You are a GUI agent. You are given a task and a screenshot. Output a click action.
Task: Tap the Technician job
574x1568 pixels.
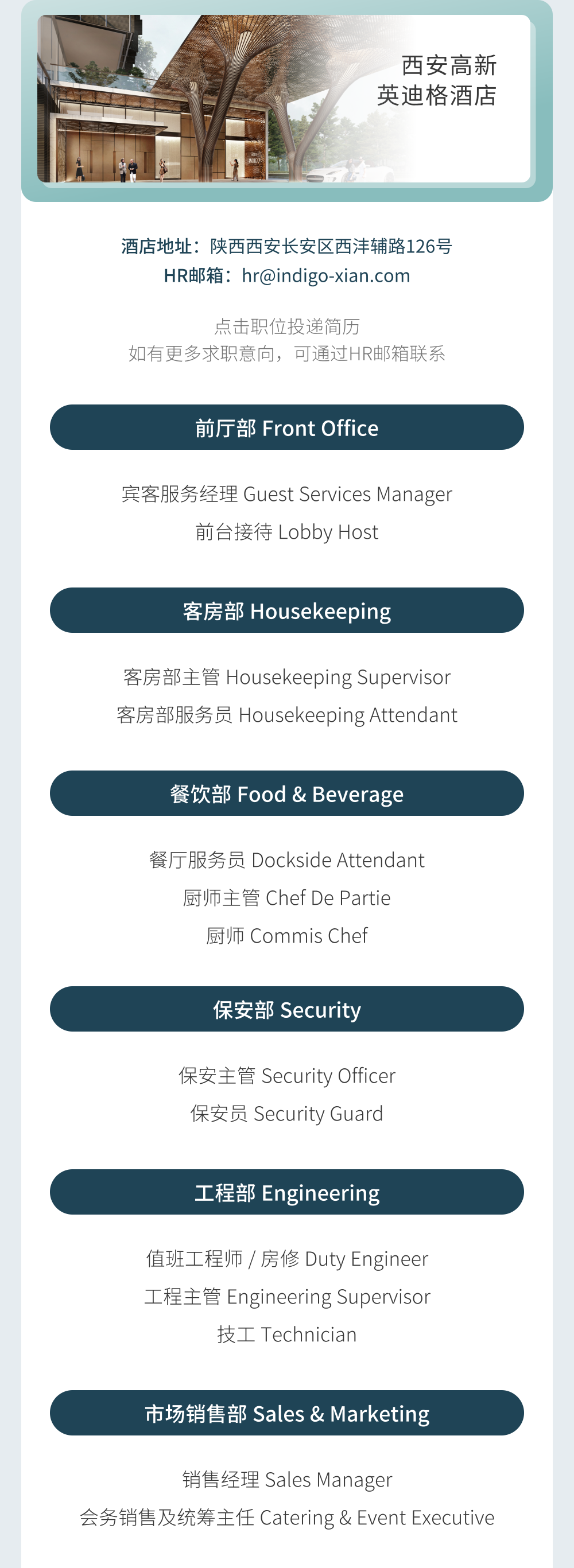coord(286,1334)
